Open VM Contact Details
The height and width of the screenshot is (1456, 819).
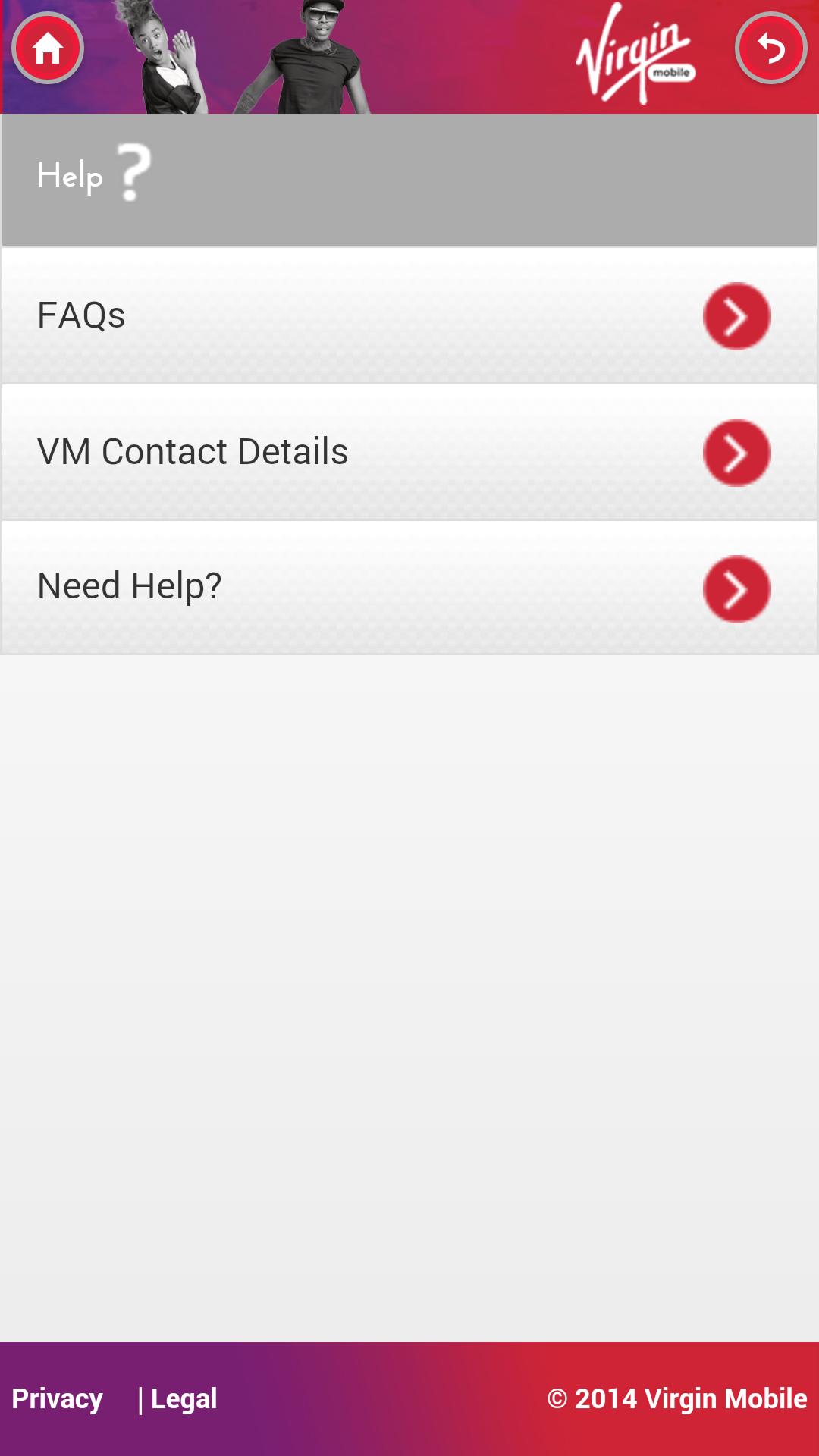[409, 452]
